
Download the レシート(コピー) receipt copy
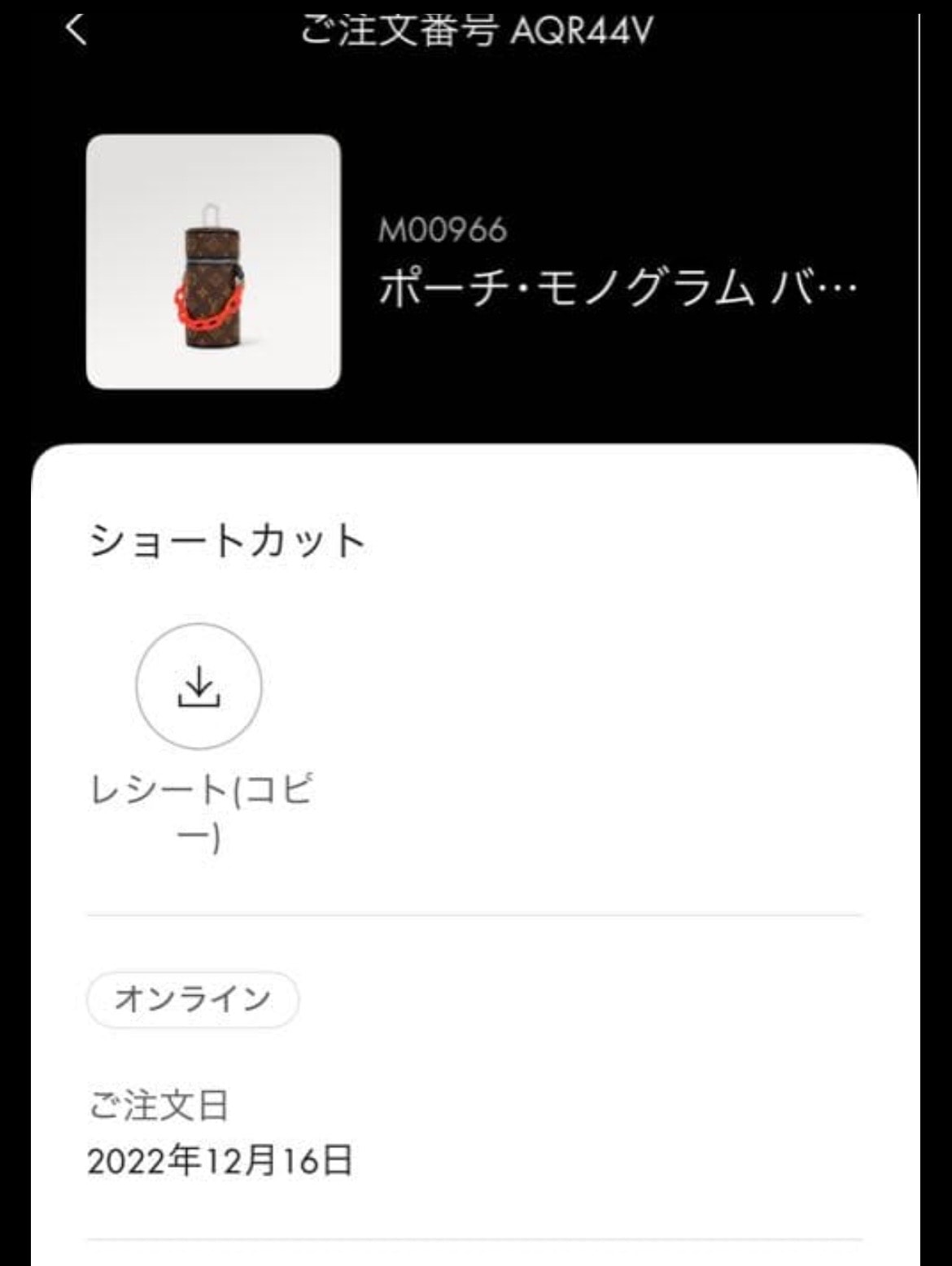click(x=199, y=686)
